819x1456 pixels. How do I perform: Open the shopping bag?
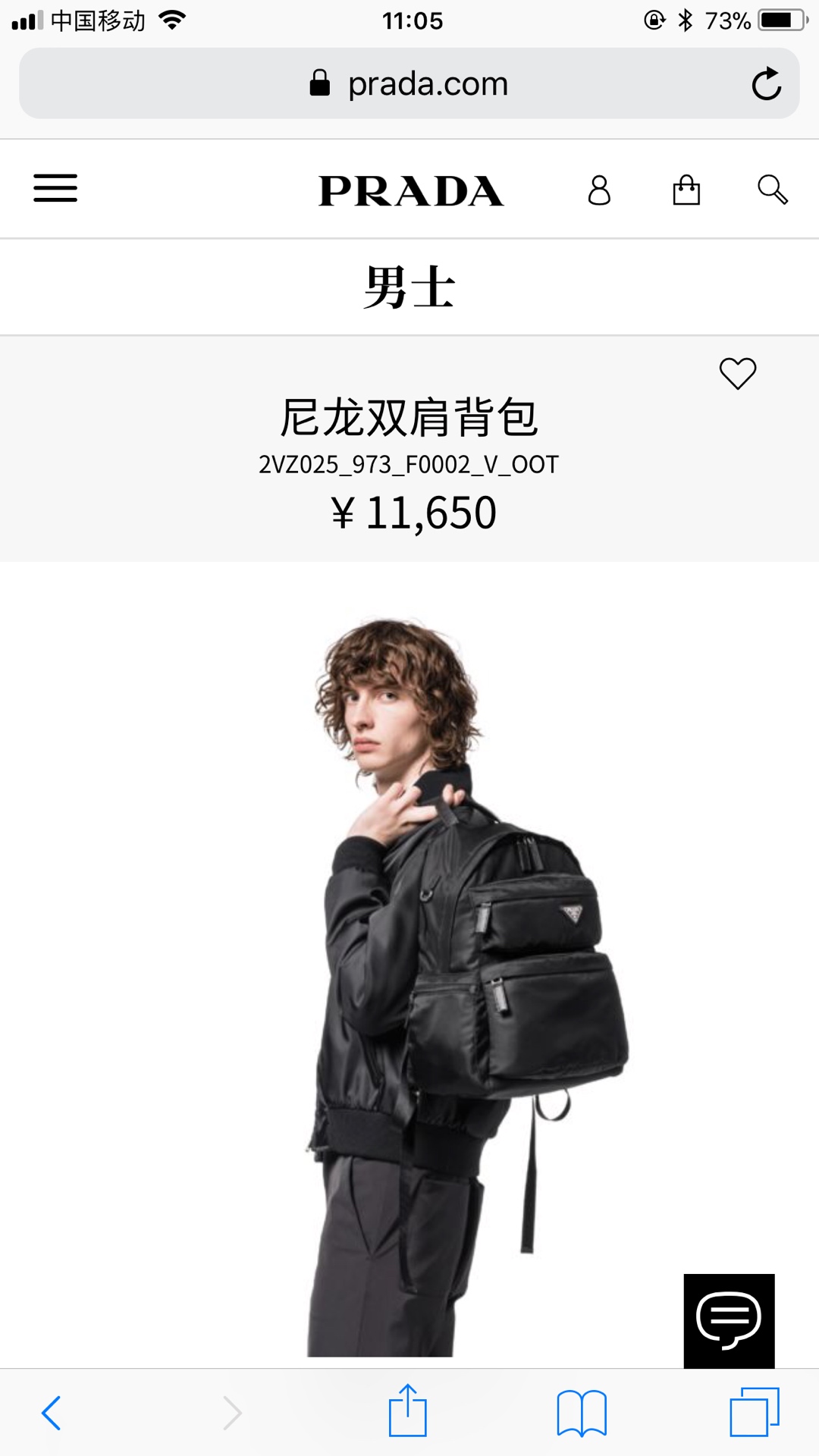pyautogui.click(x=686, y=190)
